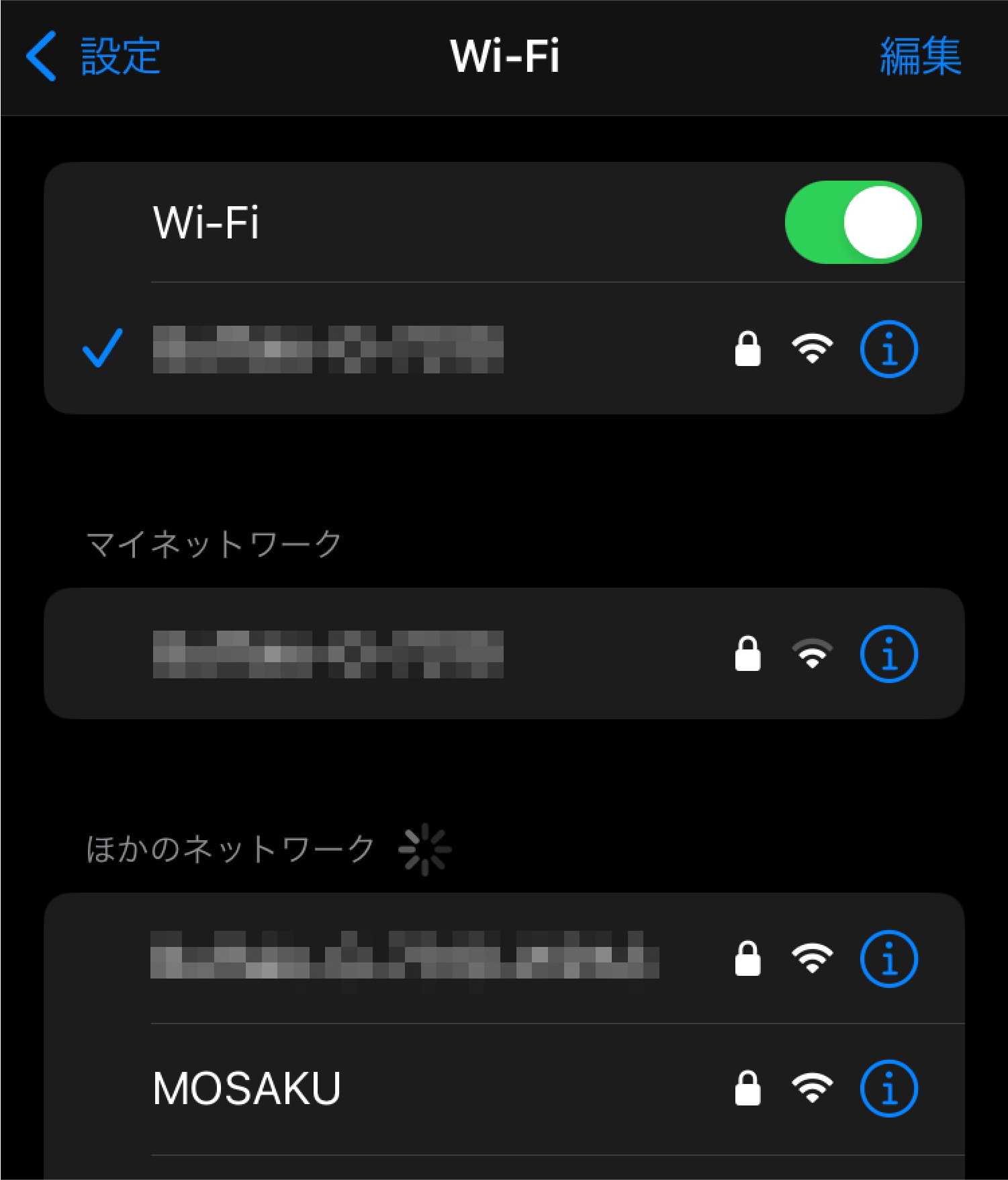Open info for the マイネットワーク network
This screenshot has height=1180, width=1008.
point(888,654)
